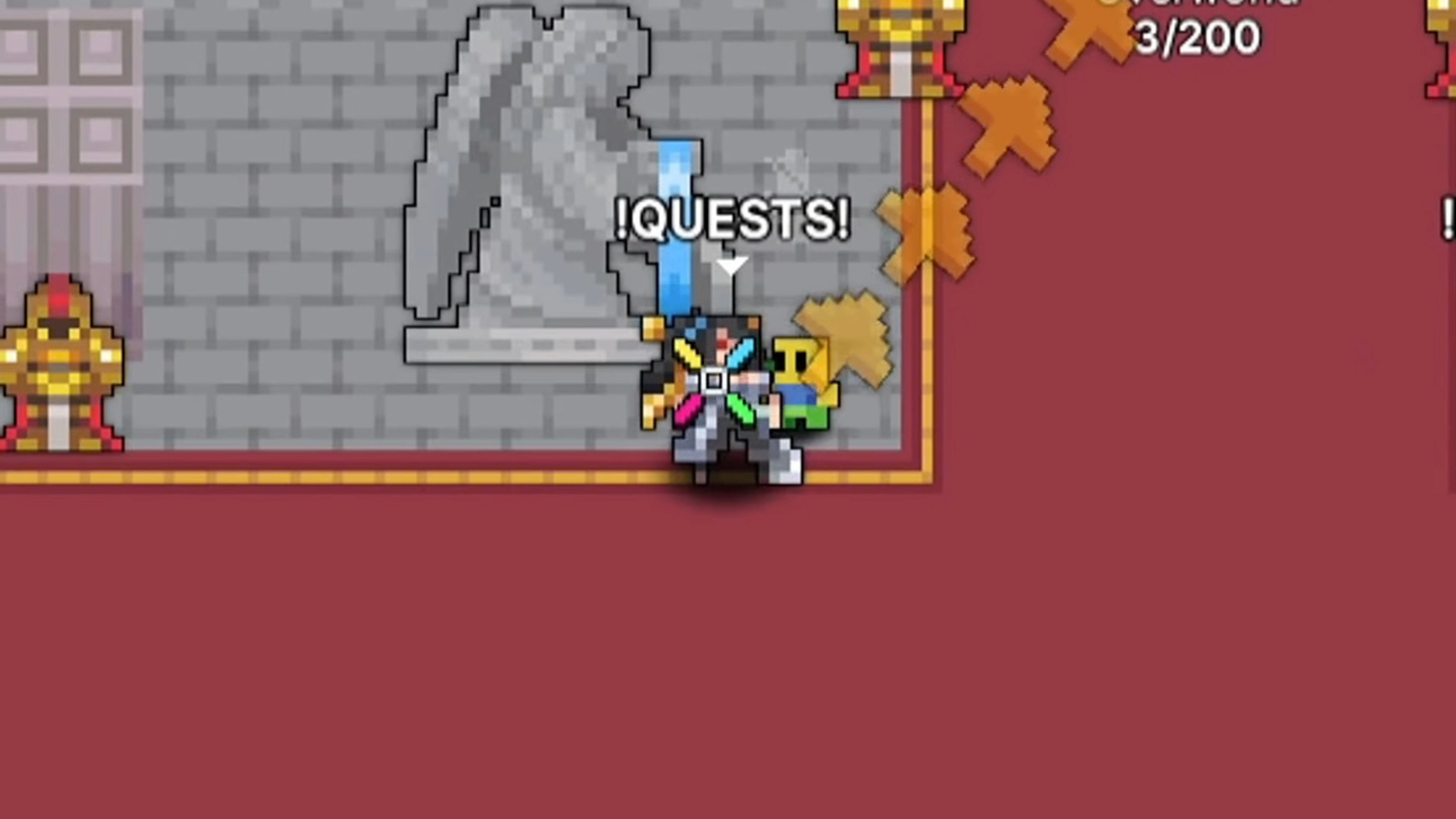Image resolution: width=1456 pixels, height=819 pixels.
Task: Tap the !QUESTS! NPC label
Action: 732,220
